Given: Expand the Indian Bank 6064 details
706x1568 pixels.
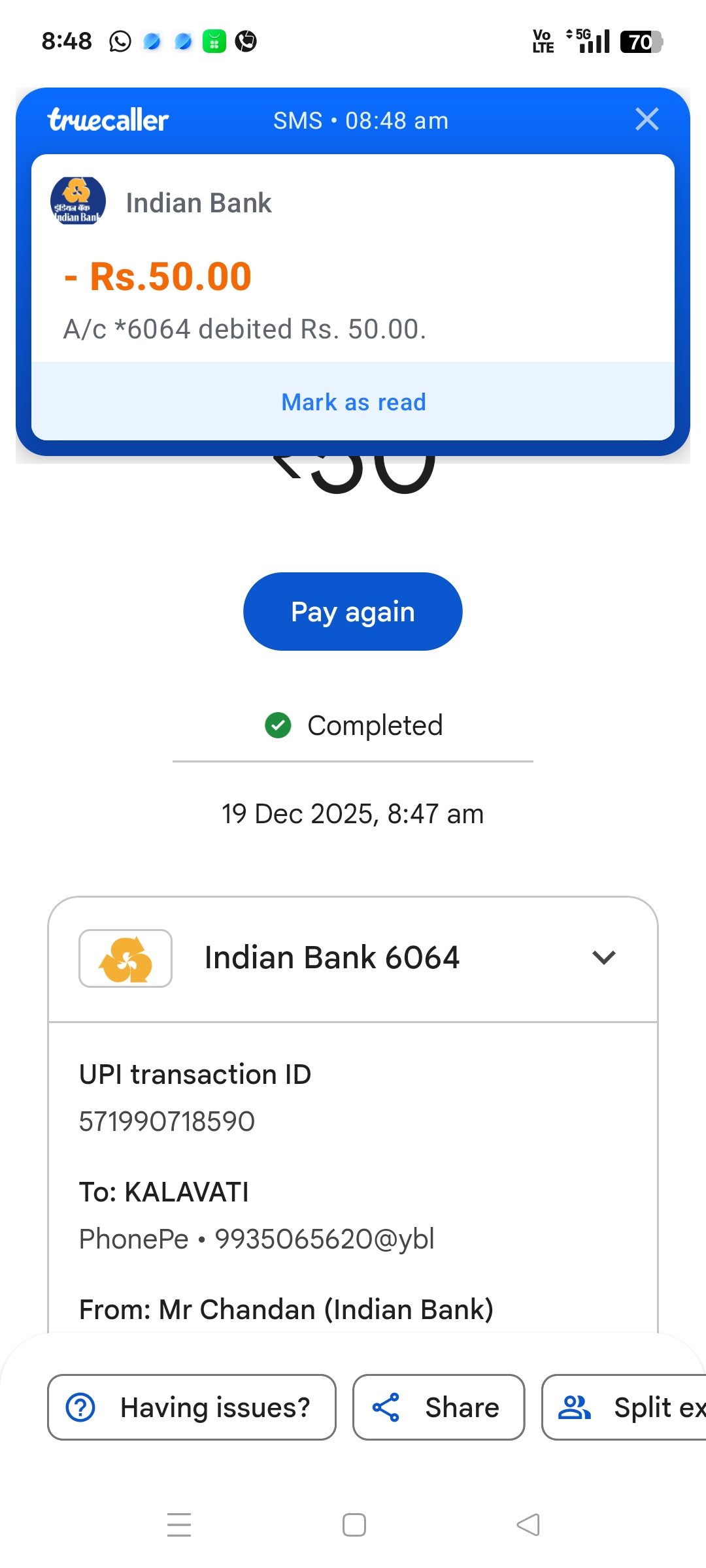Looking at the screenshot, I should click(x=603, y=958).
